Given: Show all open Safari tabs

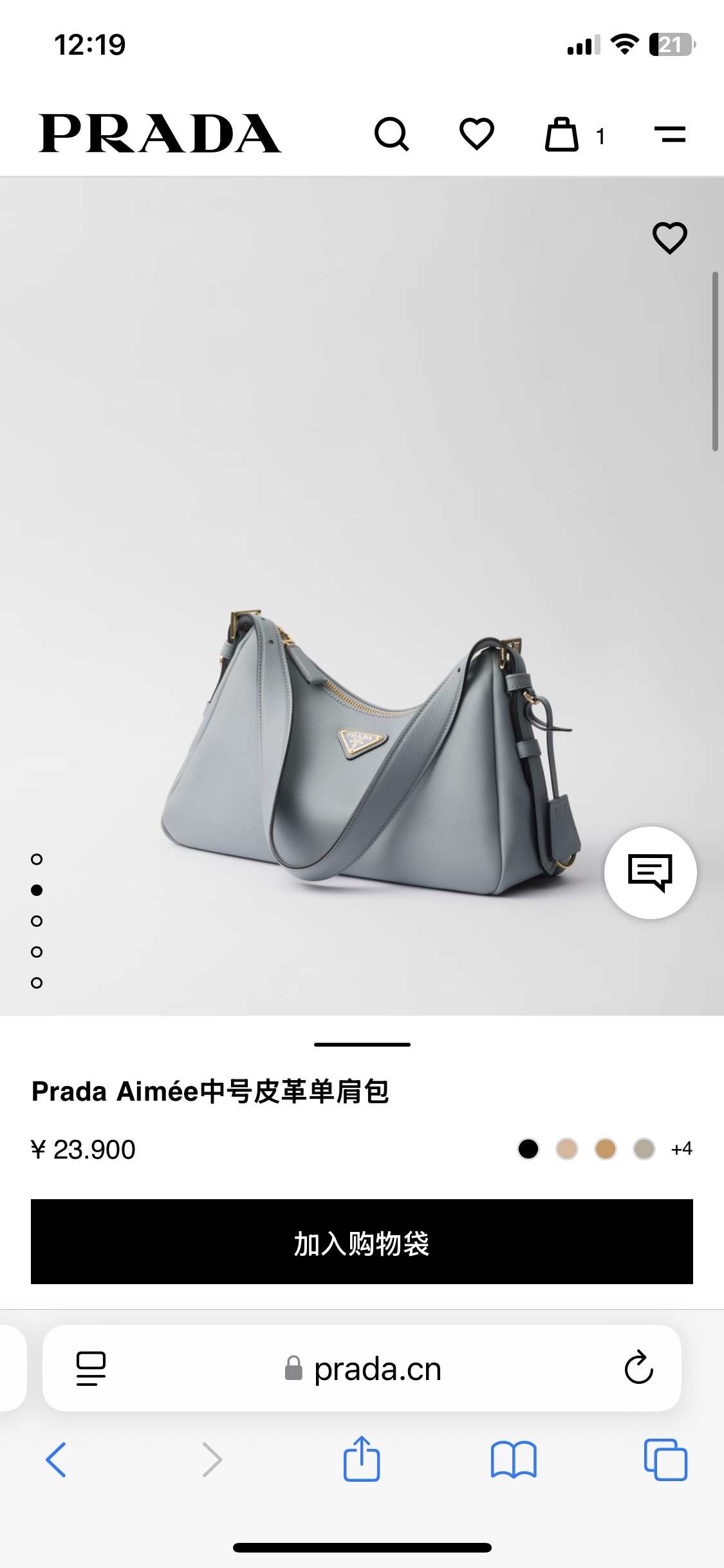Looking at the screenshot, I should [x=665, y=1459].
